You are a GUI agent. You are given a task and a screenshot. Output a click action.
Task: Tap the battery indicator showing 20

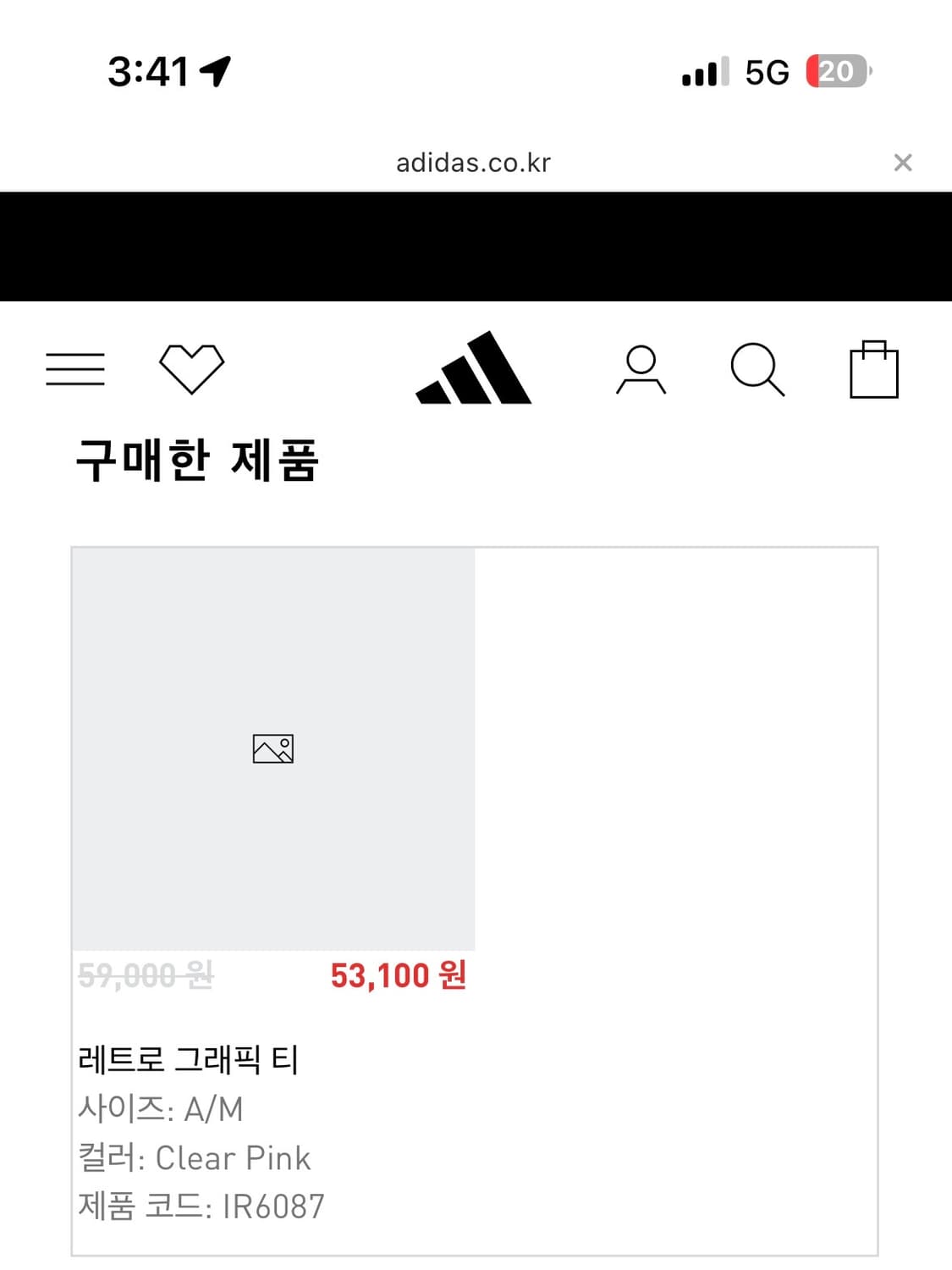click(x=837, y=73)
